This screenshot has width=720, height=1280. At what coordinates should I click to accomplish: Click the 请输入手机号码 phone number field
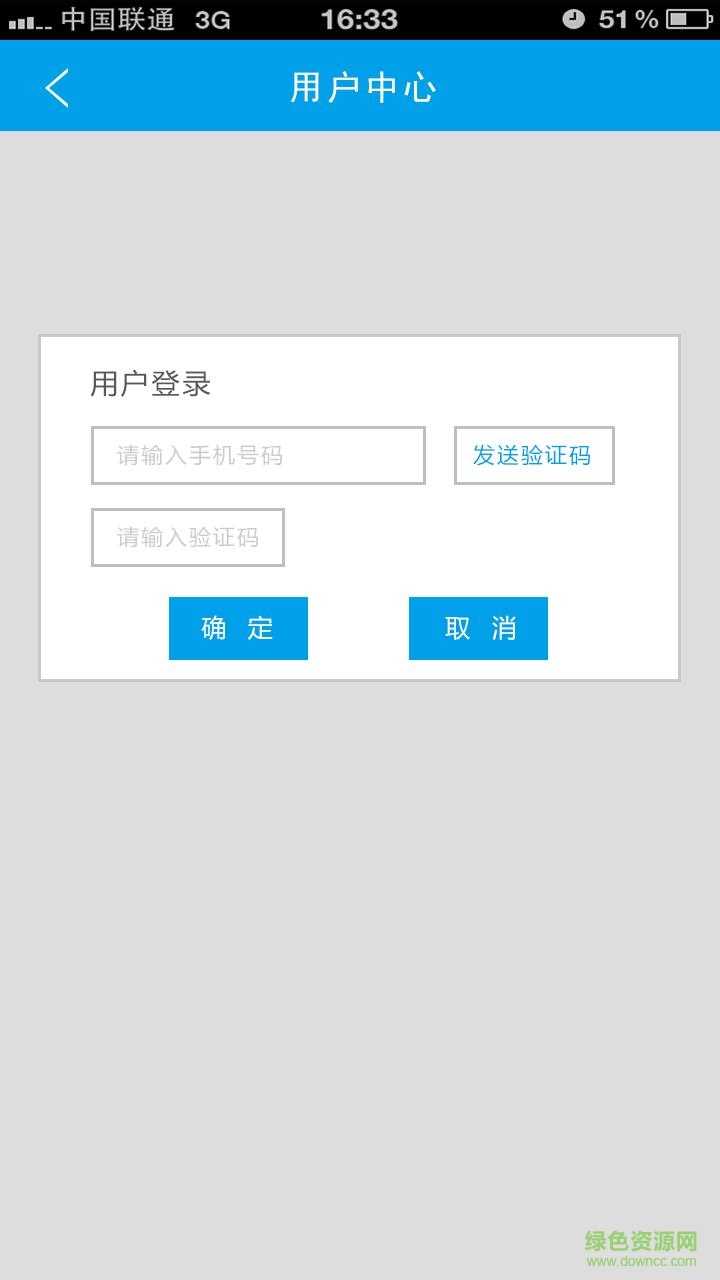click(x=258, y=456)
